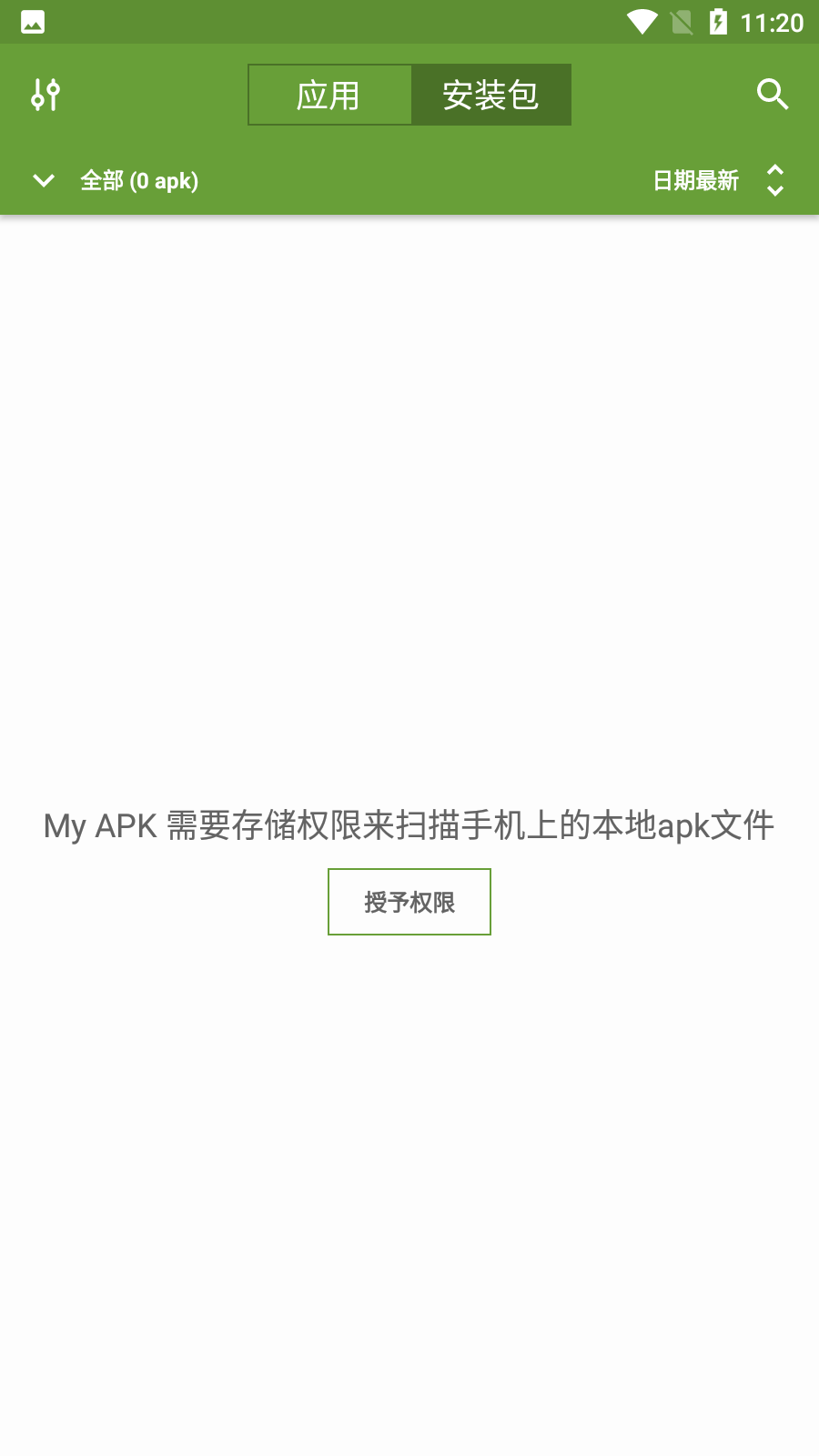Viewport: 819px width, 1456px height.
Task: Expand the 全部 (0 apk) filter dropdown
Action: [x=139, y=180]
